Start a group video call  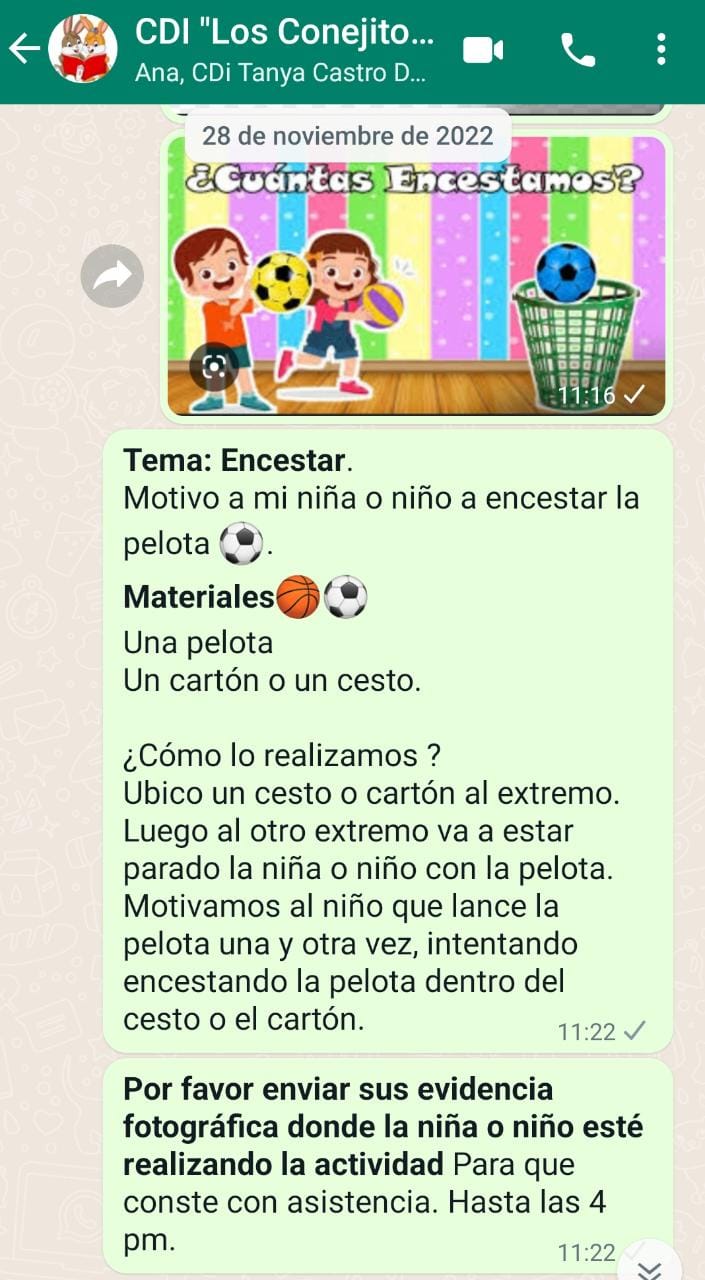pyautogui.click(x=483, y=49)
